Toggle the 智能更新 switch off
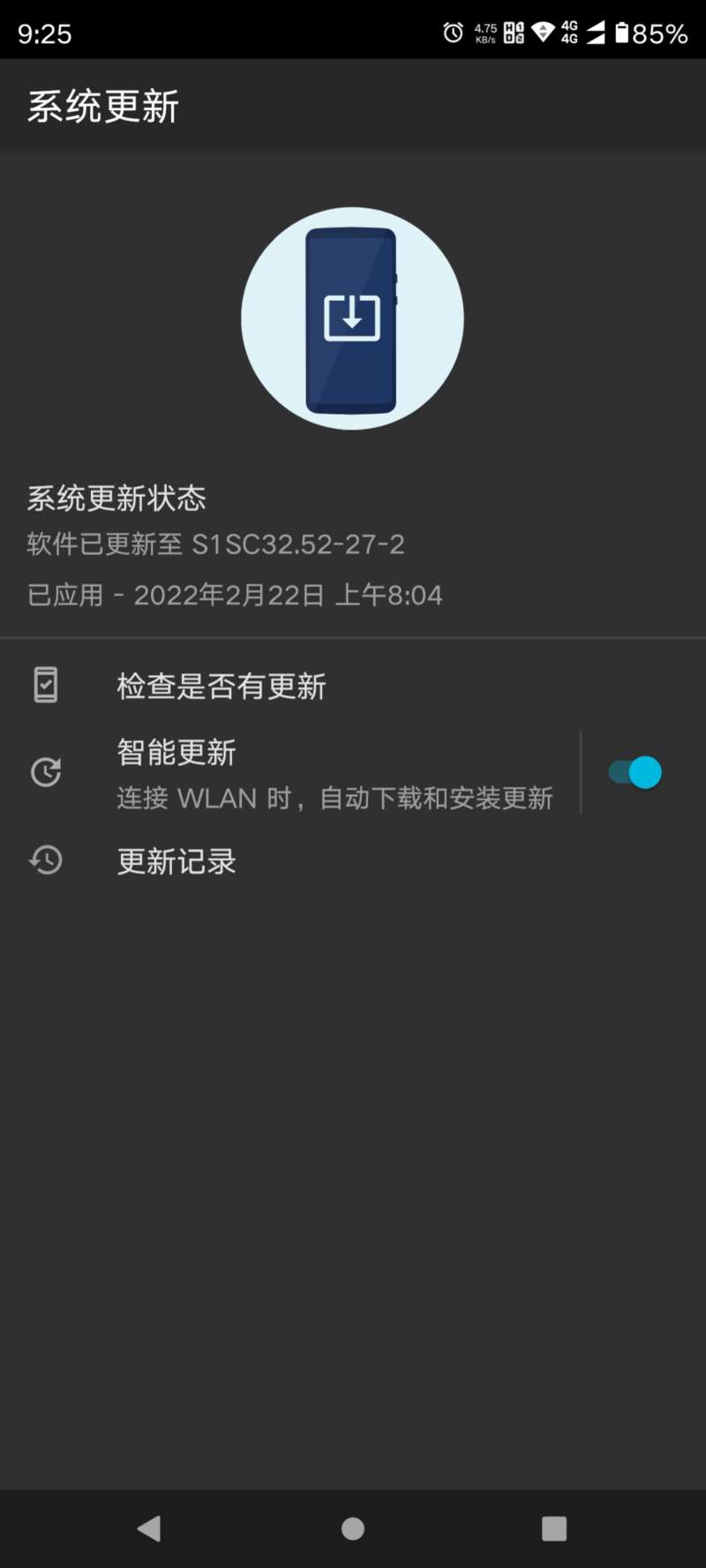The height and width of the screenshot is (1568, 706). [635, 773]
